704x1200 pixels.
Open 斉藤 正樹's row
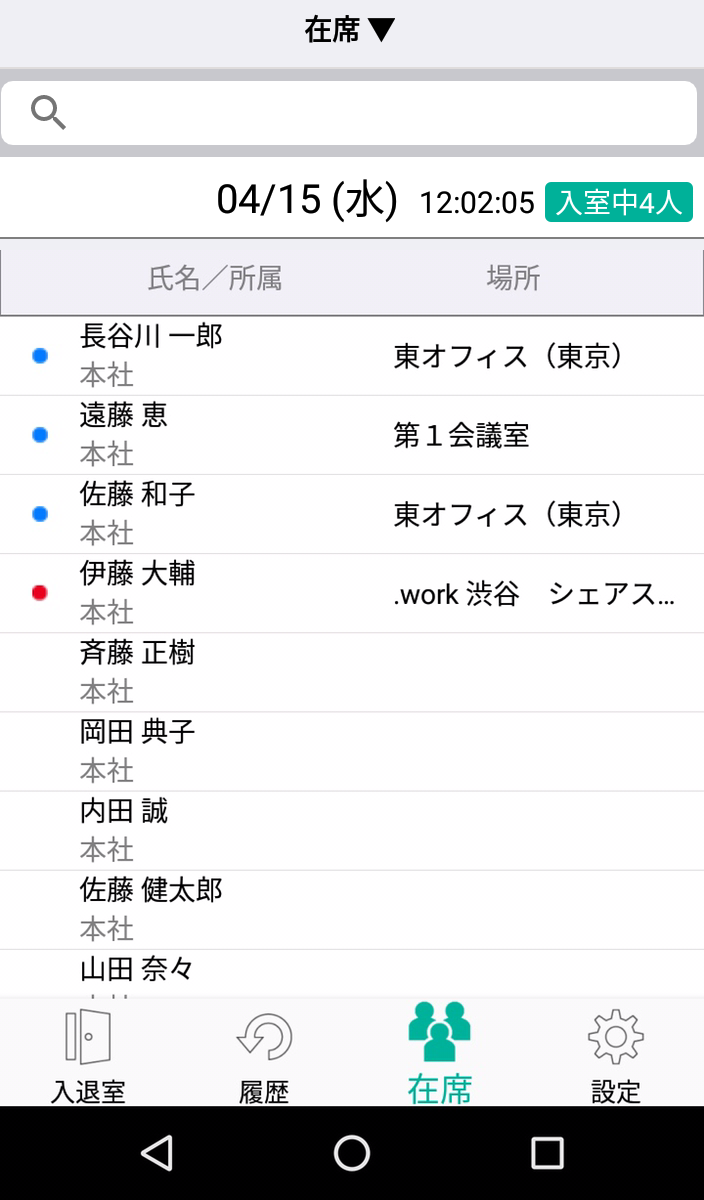pos(350,672)
